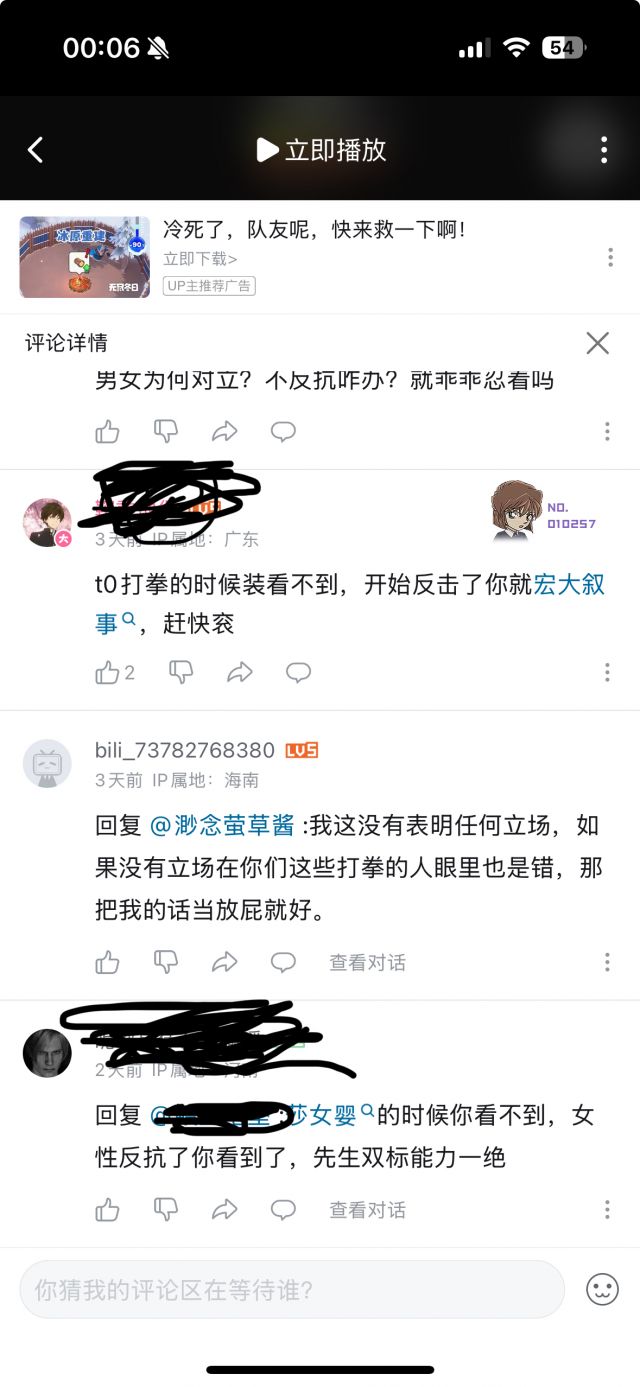Open the 宏大叙事 search keyword link
The height and width of the screenshot is (1387, 640).
tap(569, 585)
